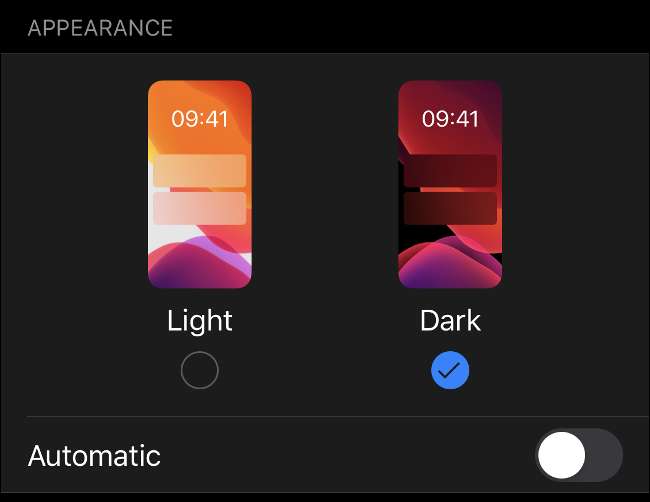Enable the Automatic appearance switch
Screen dimensions: 650x502
[x=579, y=456]
